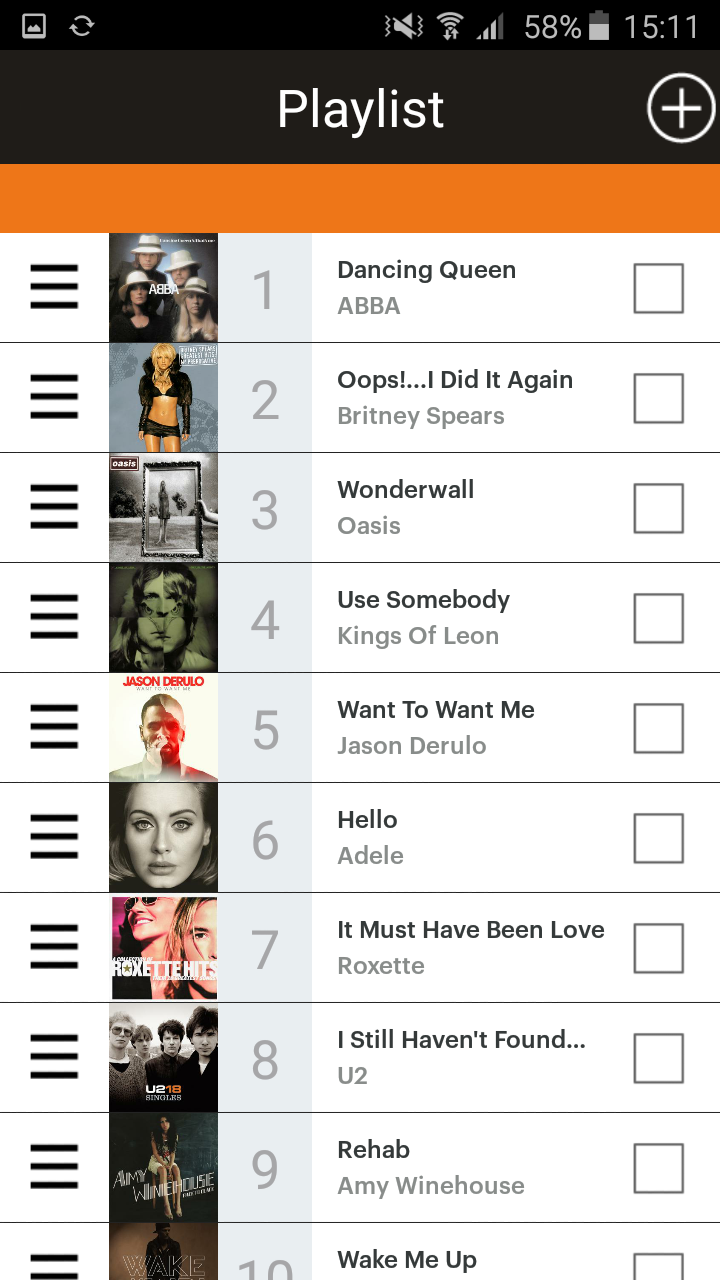Check the box for the U2 song
Viewport: 720px width, 1280px height.
click(x=659, y=1058)
